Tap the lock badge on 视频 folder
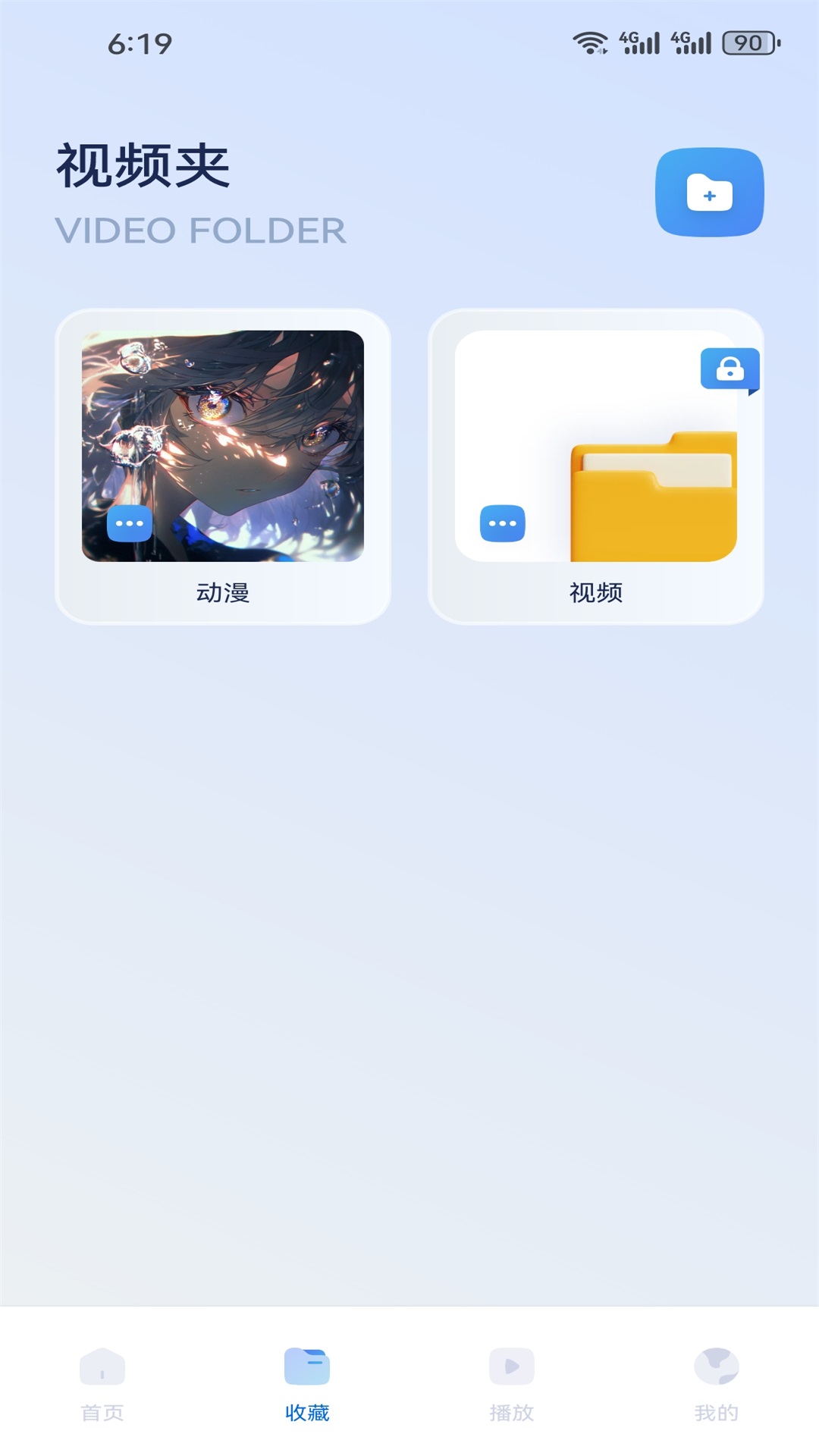Viewport: 819px width, 1456px height. pos(730,369)
